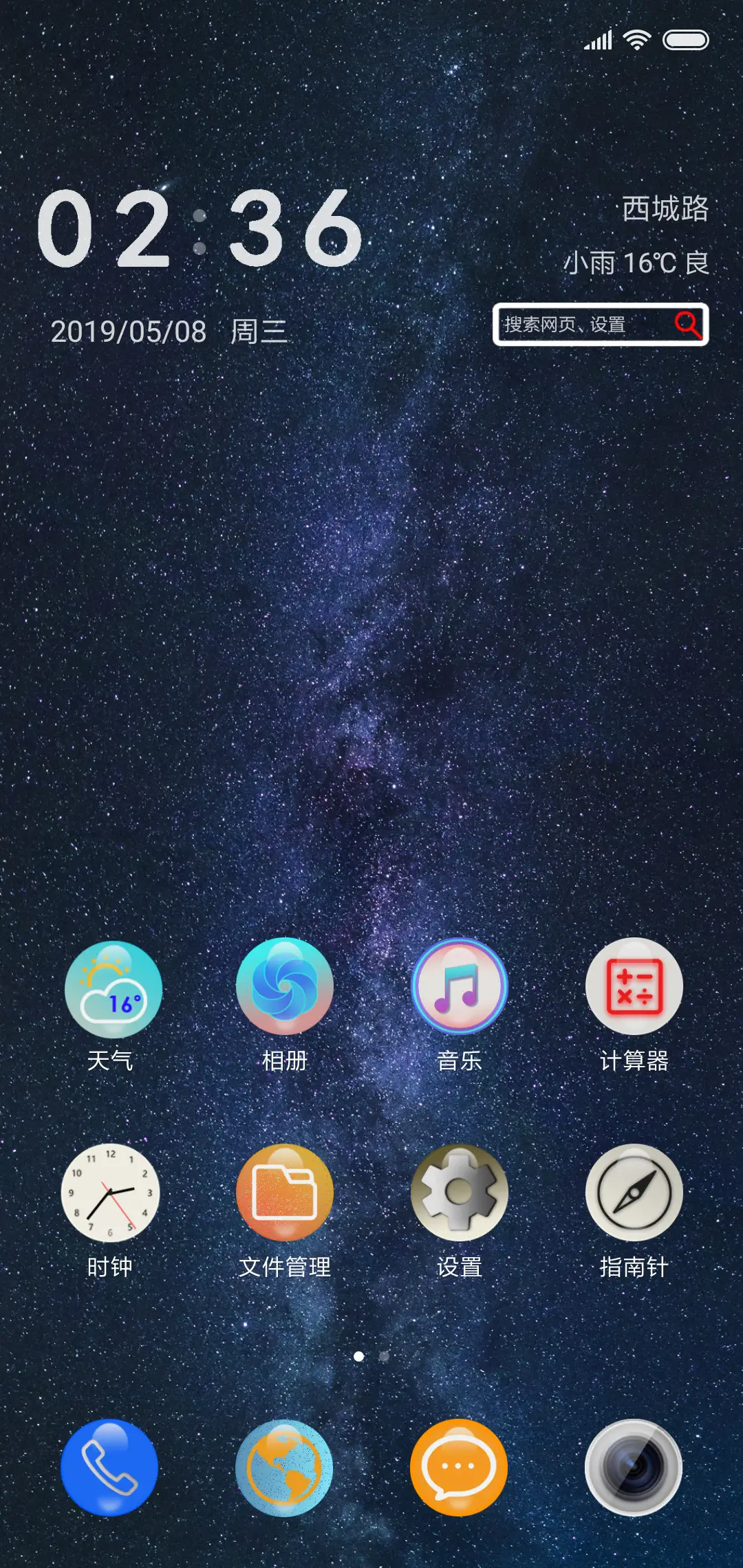Launch the 音乐 (Music) app
This screenshot has height=1568, width=743.
coord(460,988)
